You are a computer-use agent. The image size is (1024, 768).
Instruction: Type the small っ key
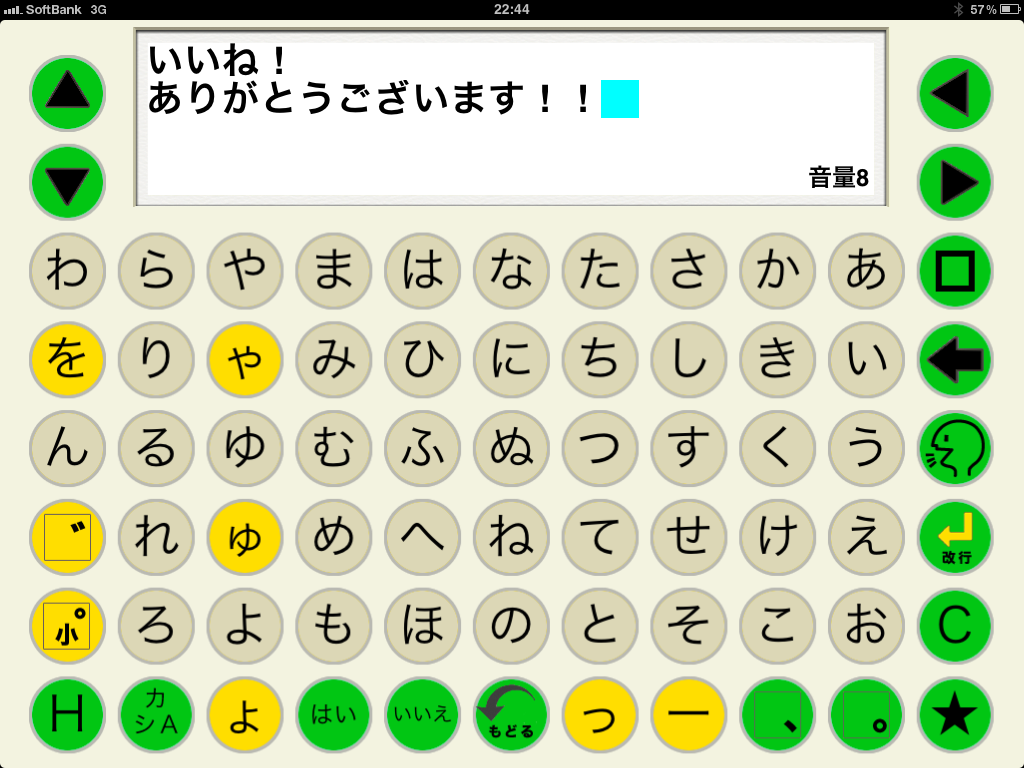point(600,715)
